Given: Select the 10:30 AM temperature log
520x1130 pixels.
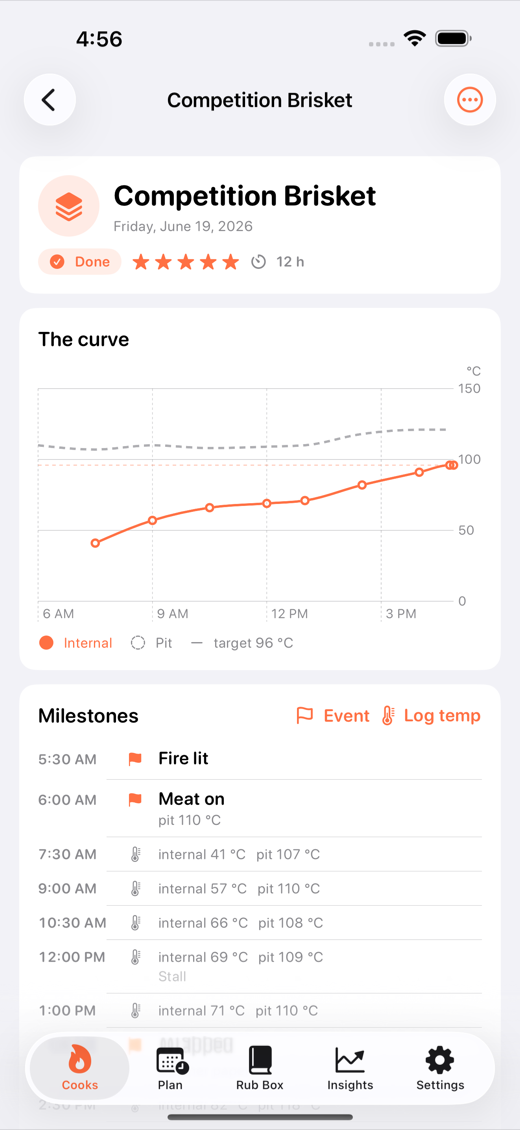Looking at the screenshot, I should [259, 922].
